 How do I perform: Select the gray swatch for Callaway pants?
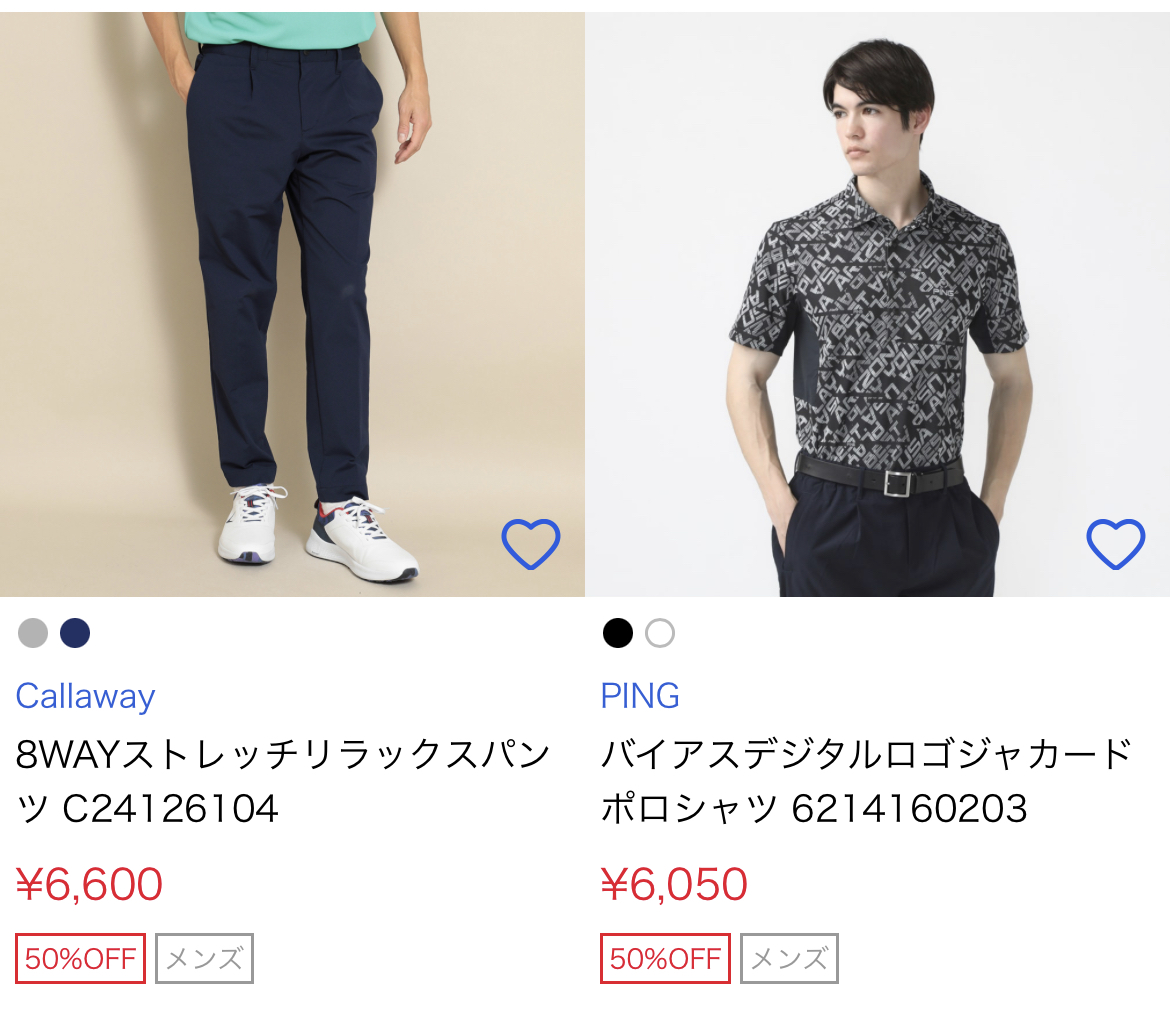(33, 633)
